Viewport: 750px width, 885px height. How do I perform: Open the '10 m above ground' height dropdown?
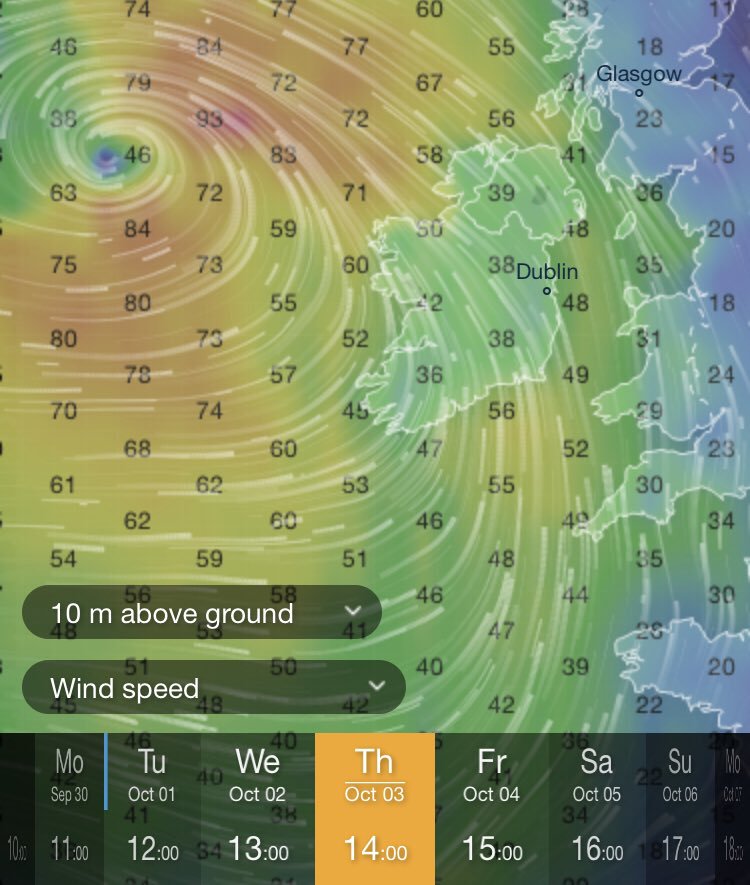(x=201, y=613)
